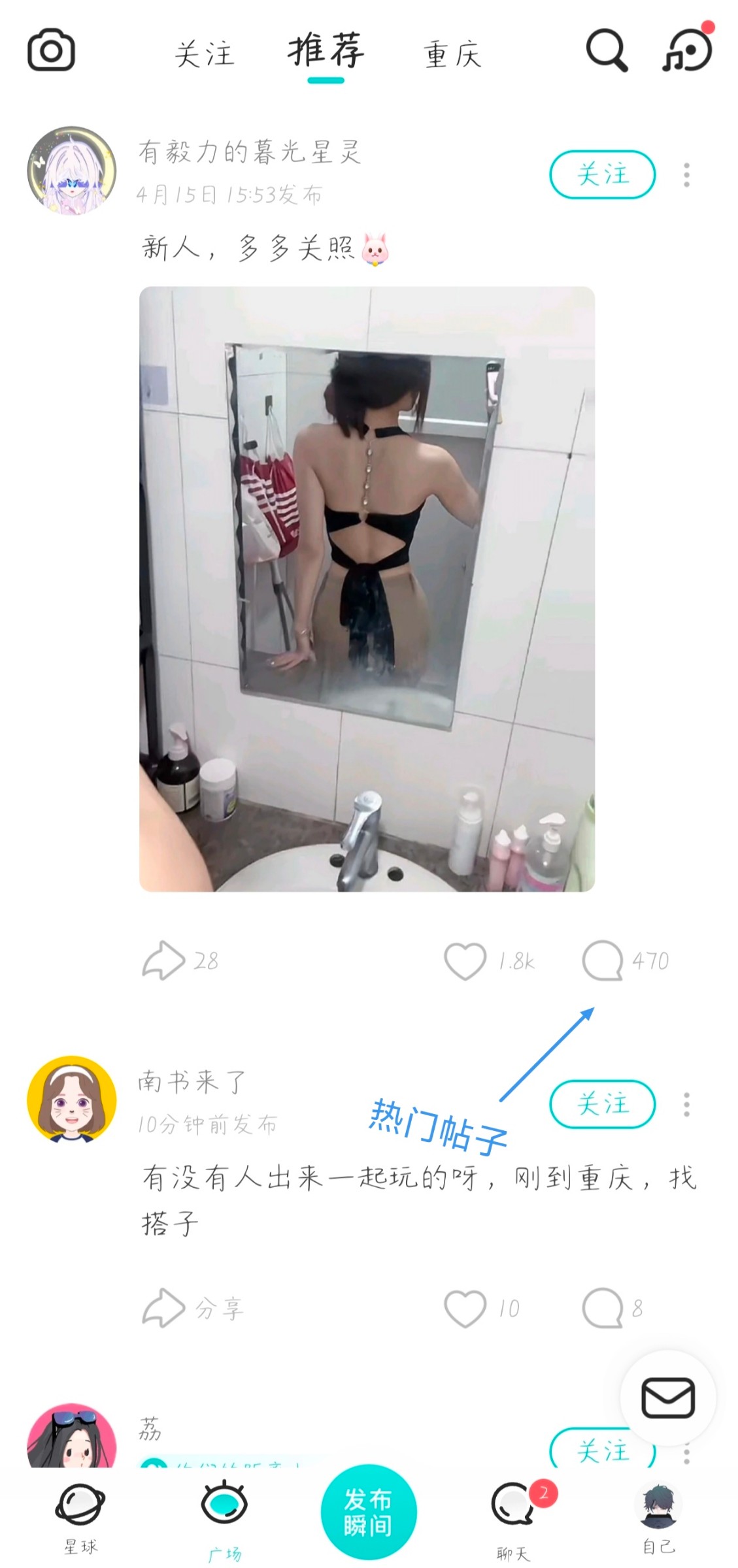Image resolution: width=738 pixels, height=1568 pixels.
Task: Switch to the 关注 top tab
Action: click(204, 54)
